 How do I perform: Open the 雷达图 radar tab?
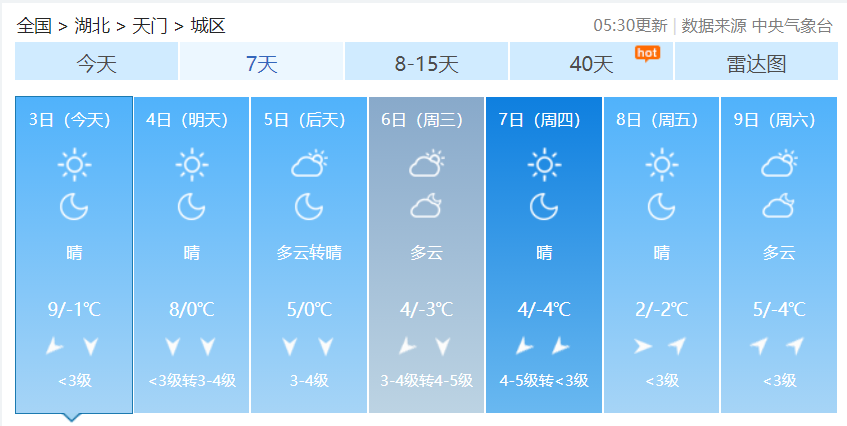756,64
